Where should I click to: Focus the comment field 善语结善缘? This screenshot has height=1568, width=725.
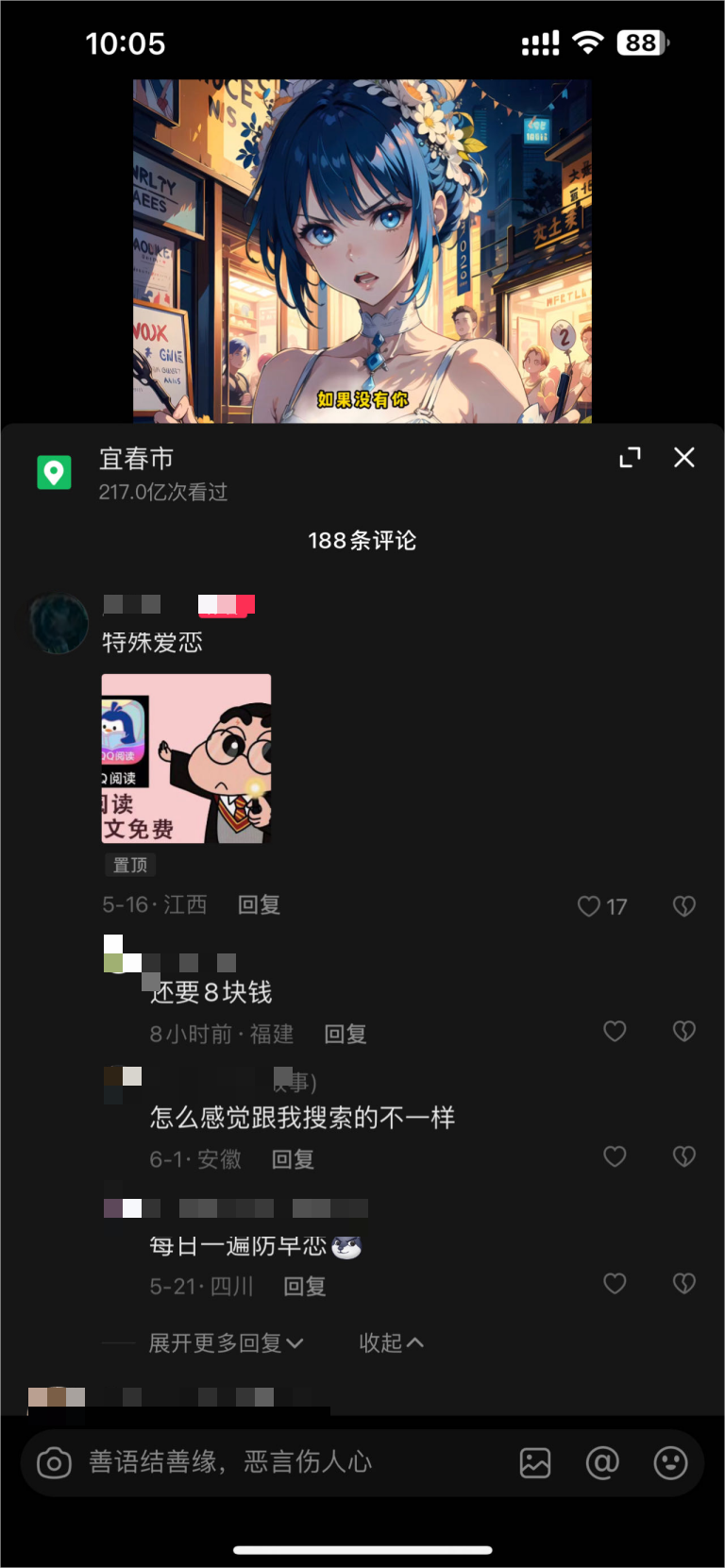tap(283, 1462)
